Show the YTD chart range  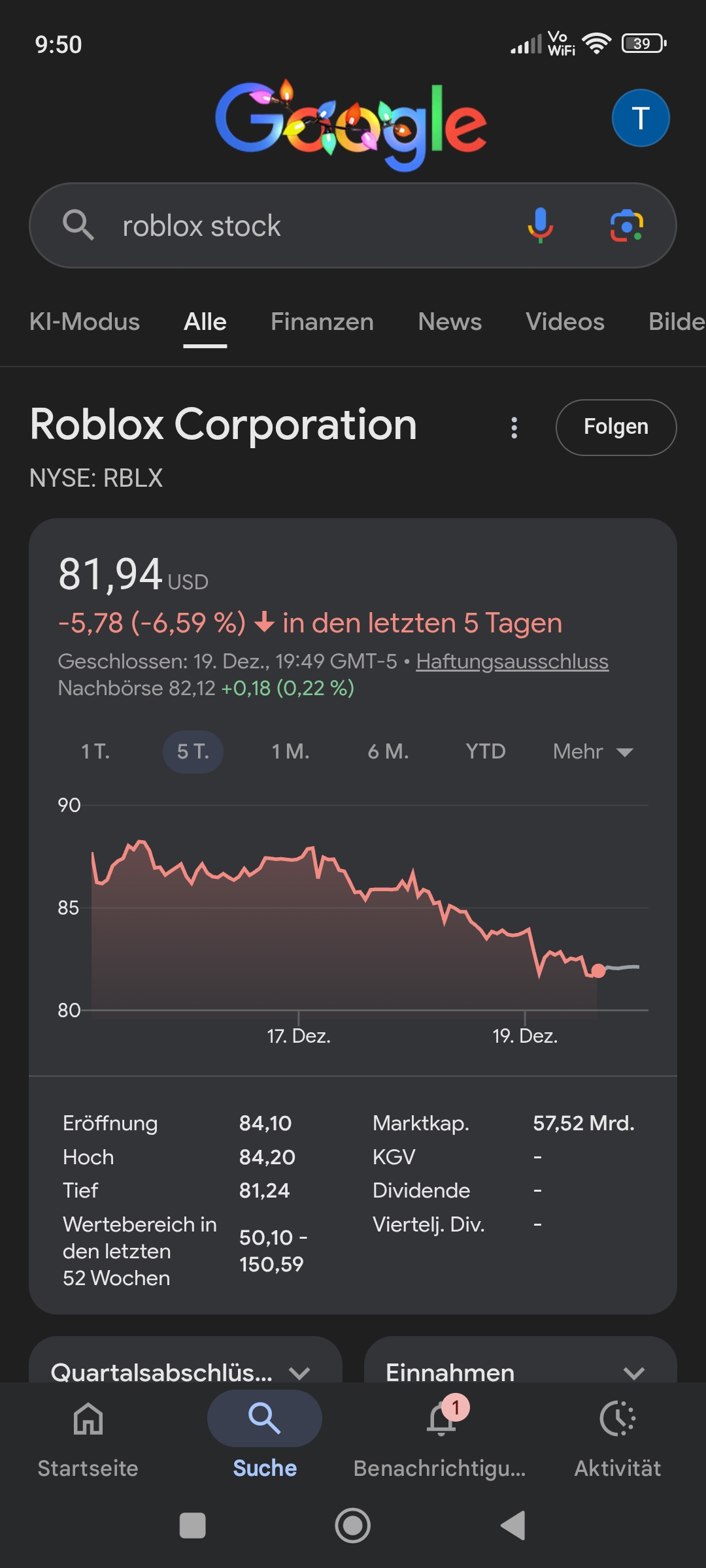click(x=485, y=751)
